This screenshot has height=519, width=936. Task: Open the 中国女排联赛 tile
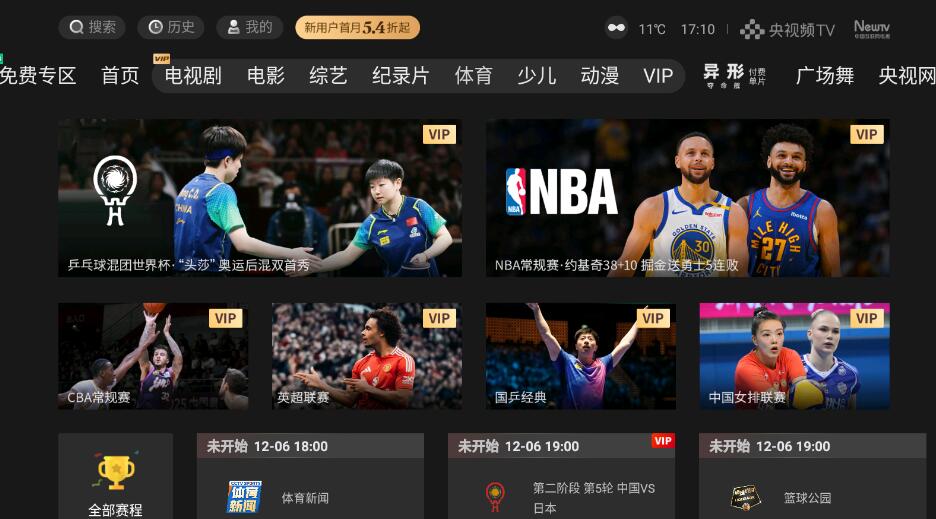794,356
